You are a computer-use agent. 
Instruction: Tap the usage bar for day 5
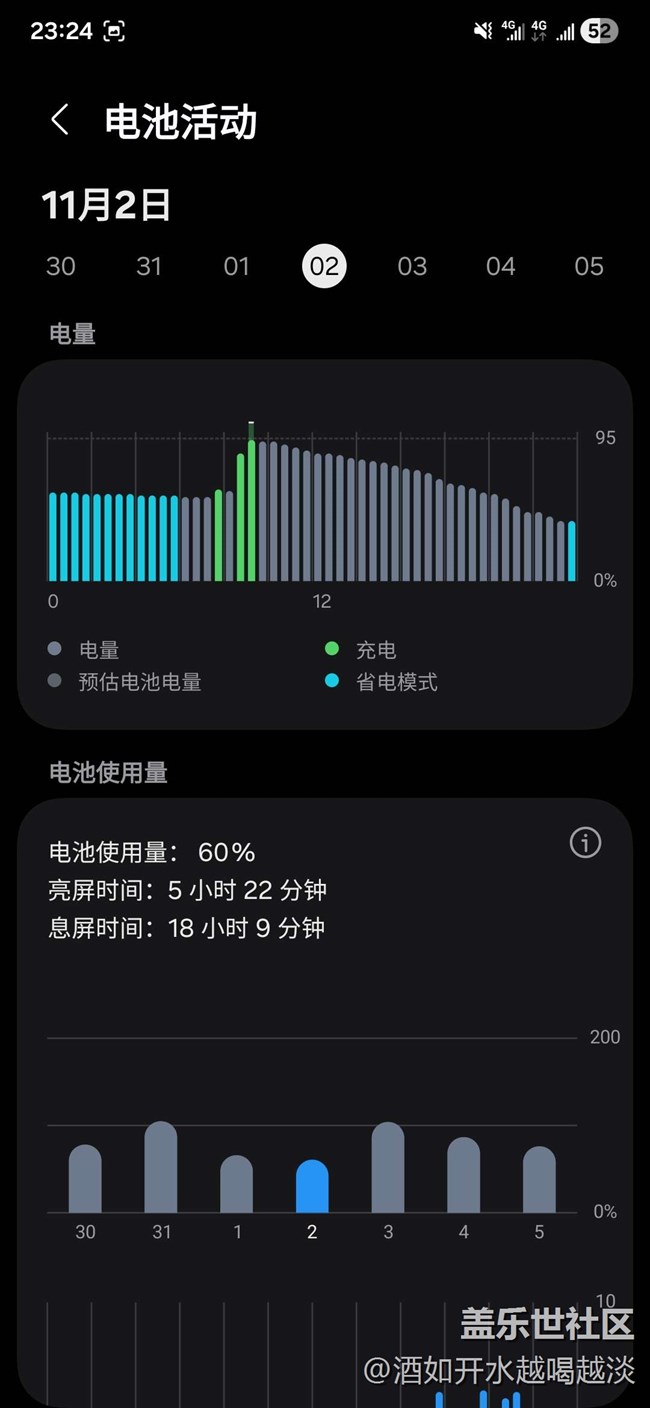(x=539, y=1180)
